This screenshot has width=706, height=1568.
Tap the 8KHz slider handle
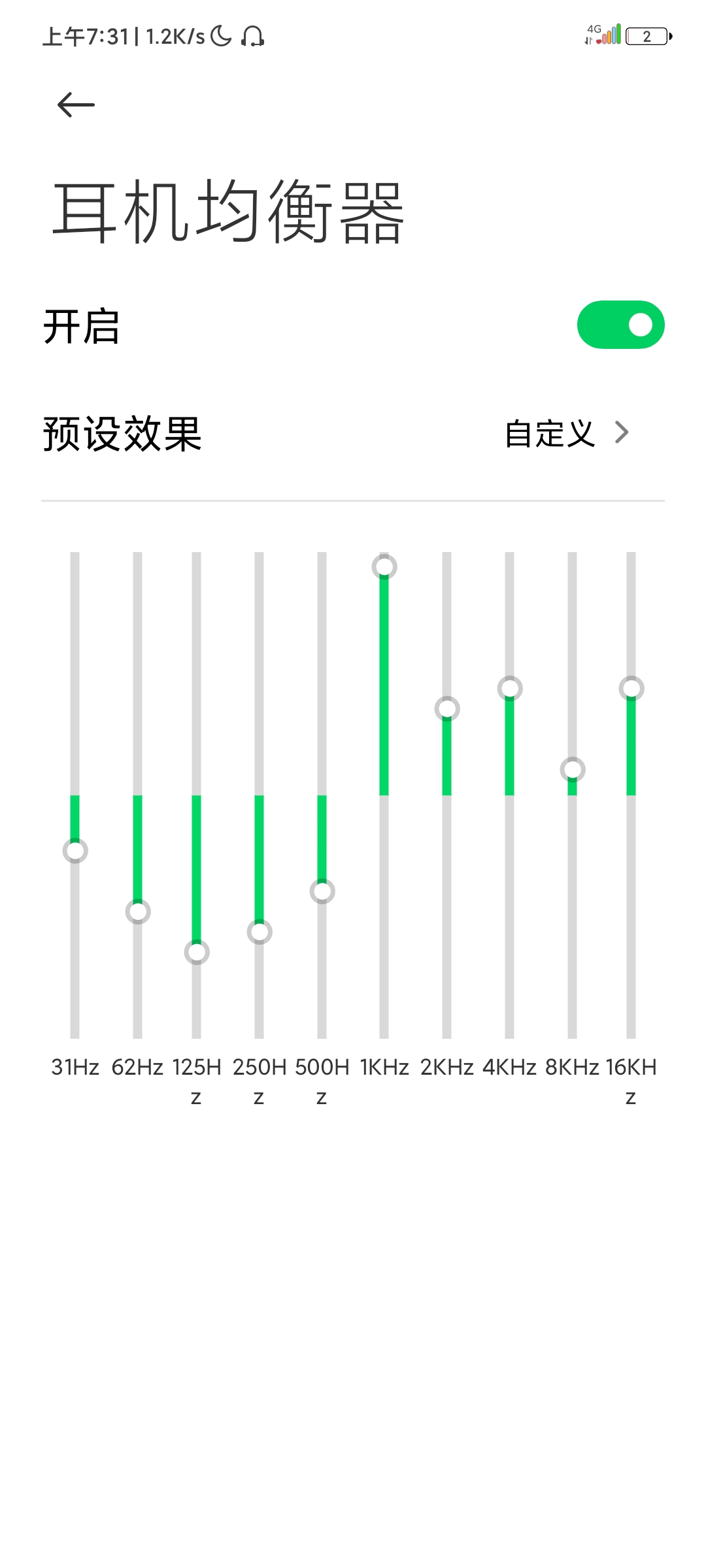(573, 769)
